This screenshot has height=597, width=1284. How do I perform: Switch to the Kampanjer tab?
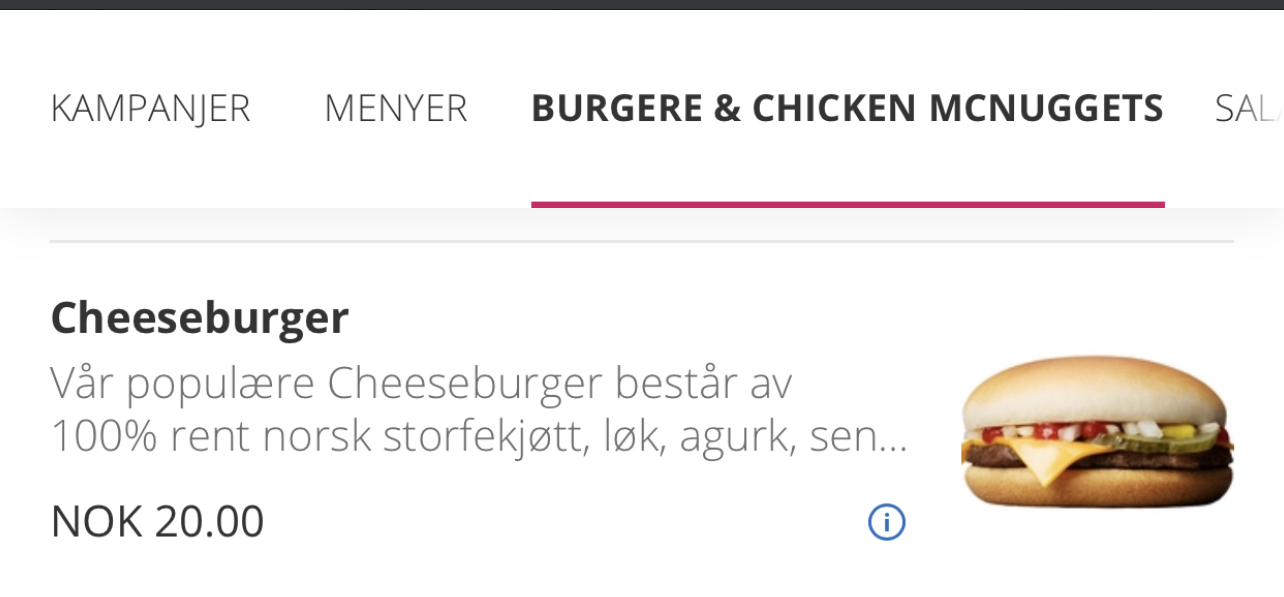[150, 109]
